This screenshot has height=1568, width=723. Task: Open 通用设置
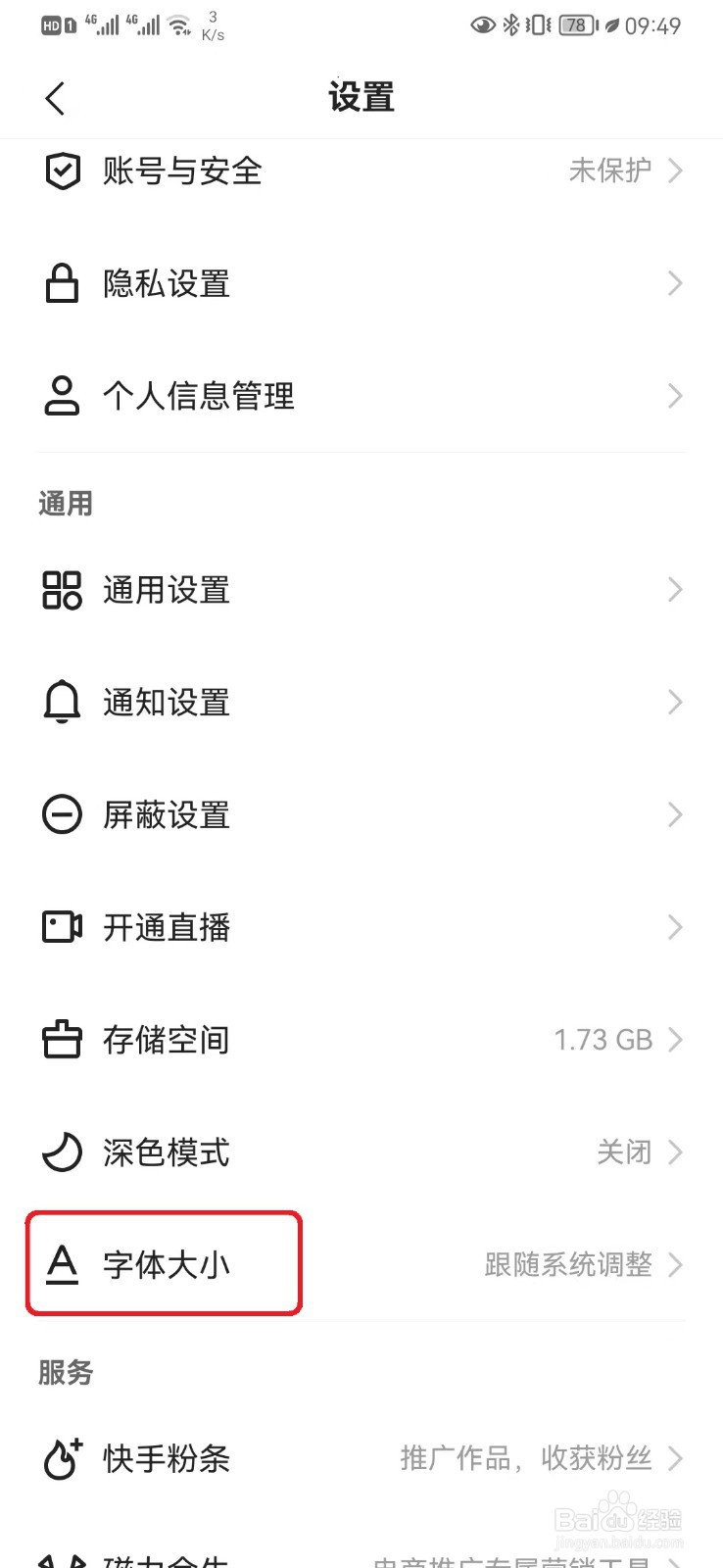(361, 590)
